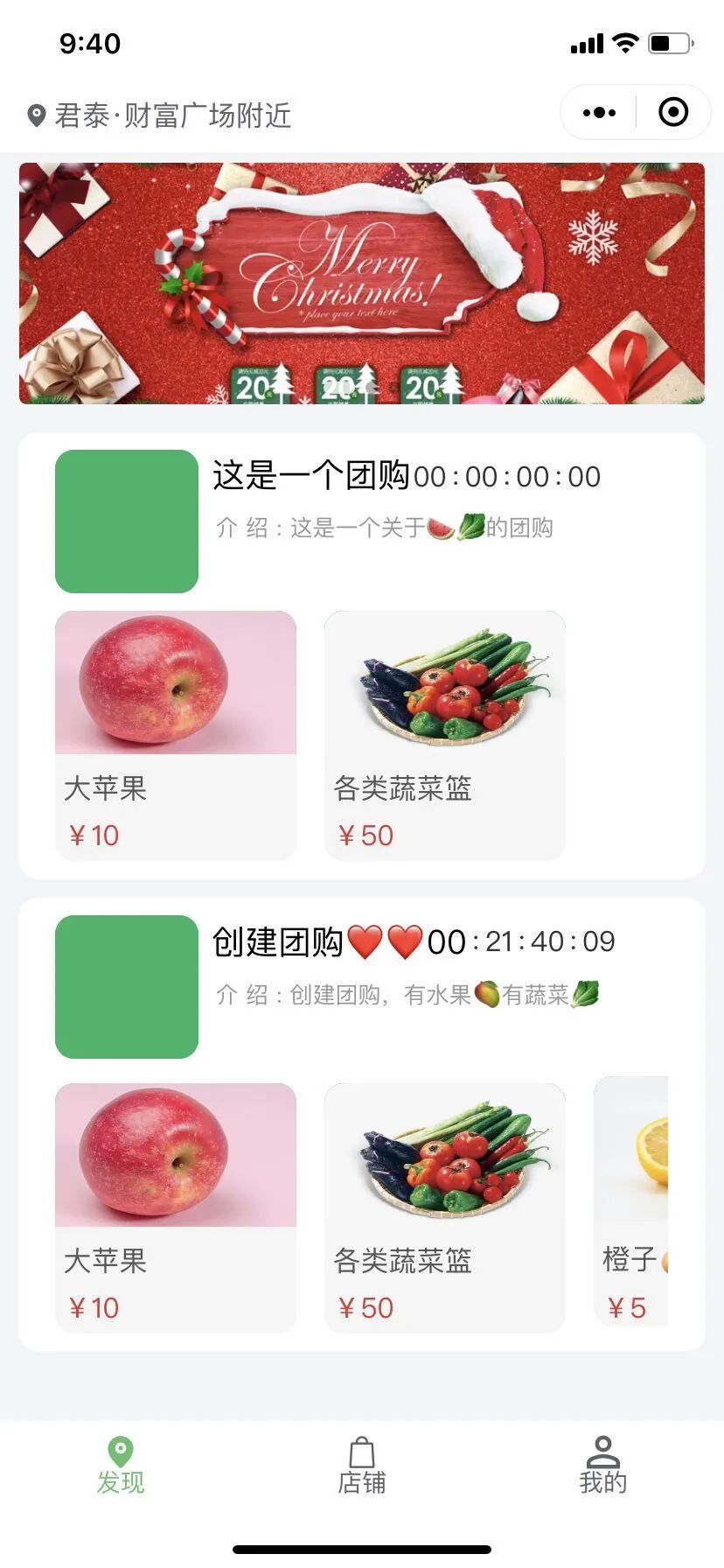Open 大苹果 in 这是一个团购 group
The image size is (724, 1568).
(x=176, y=735)
